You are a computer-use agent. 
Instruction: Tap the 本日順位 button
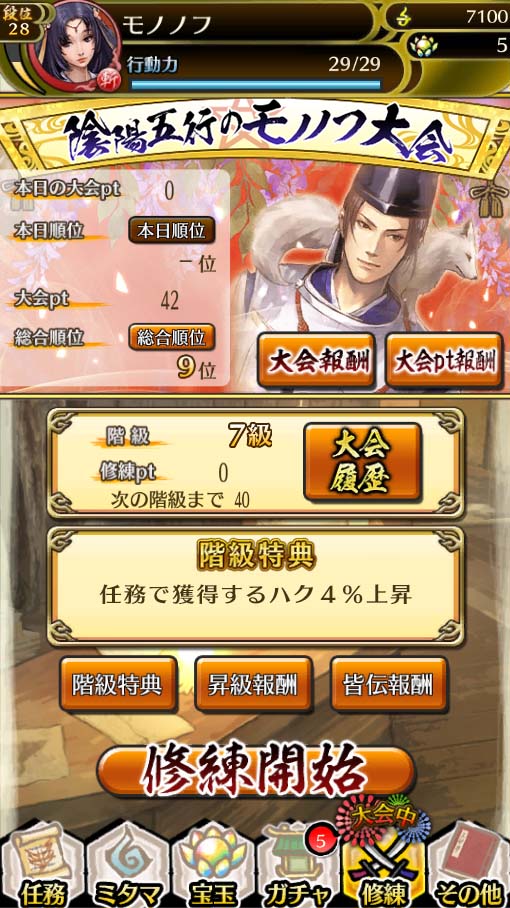(x=172, y=230)
